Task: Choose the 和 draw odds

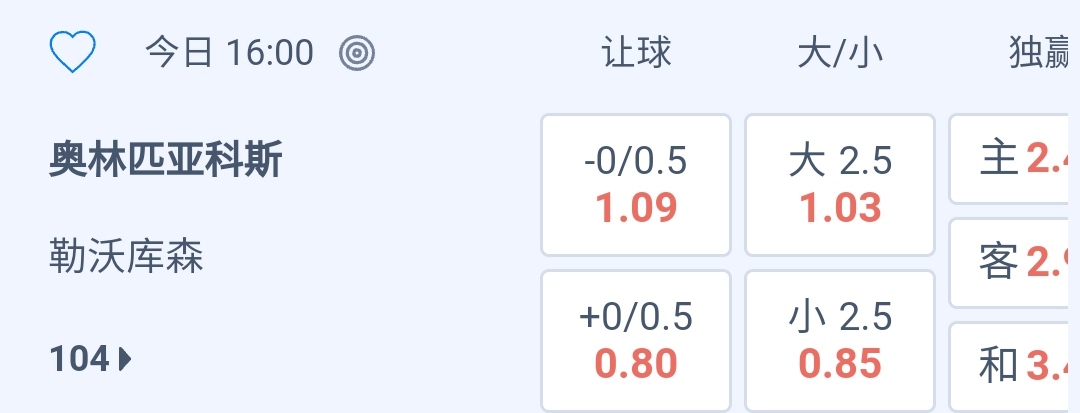Action: coord(1014,366)
